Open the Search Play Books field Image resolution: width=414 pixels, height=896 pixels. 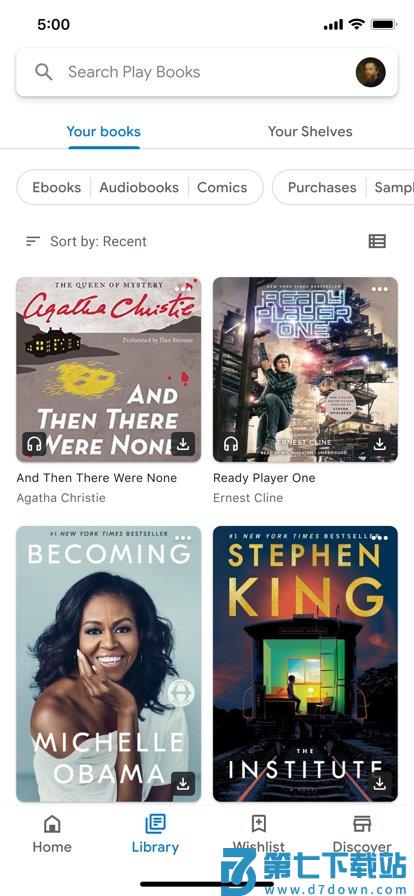207,72
